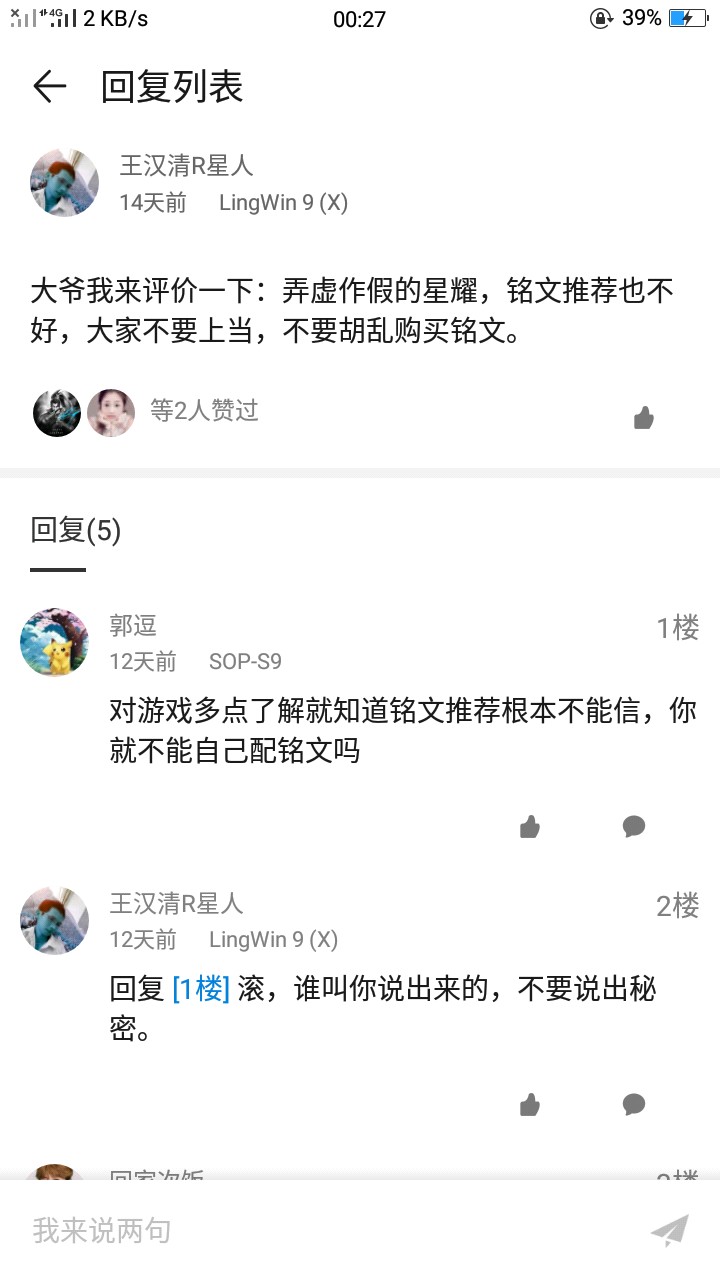The height and width of the screenshot is (1280, 720).
Task: Comment on the 2楼 reply
Action: click(x=634, y=1105)
